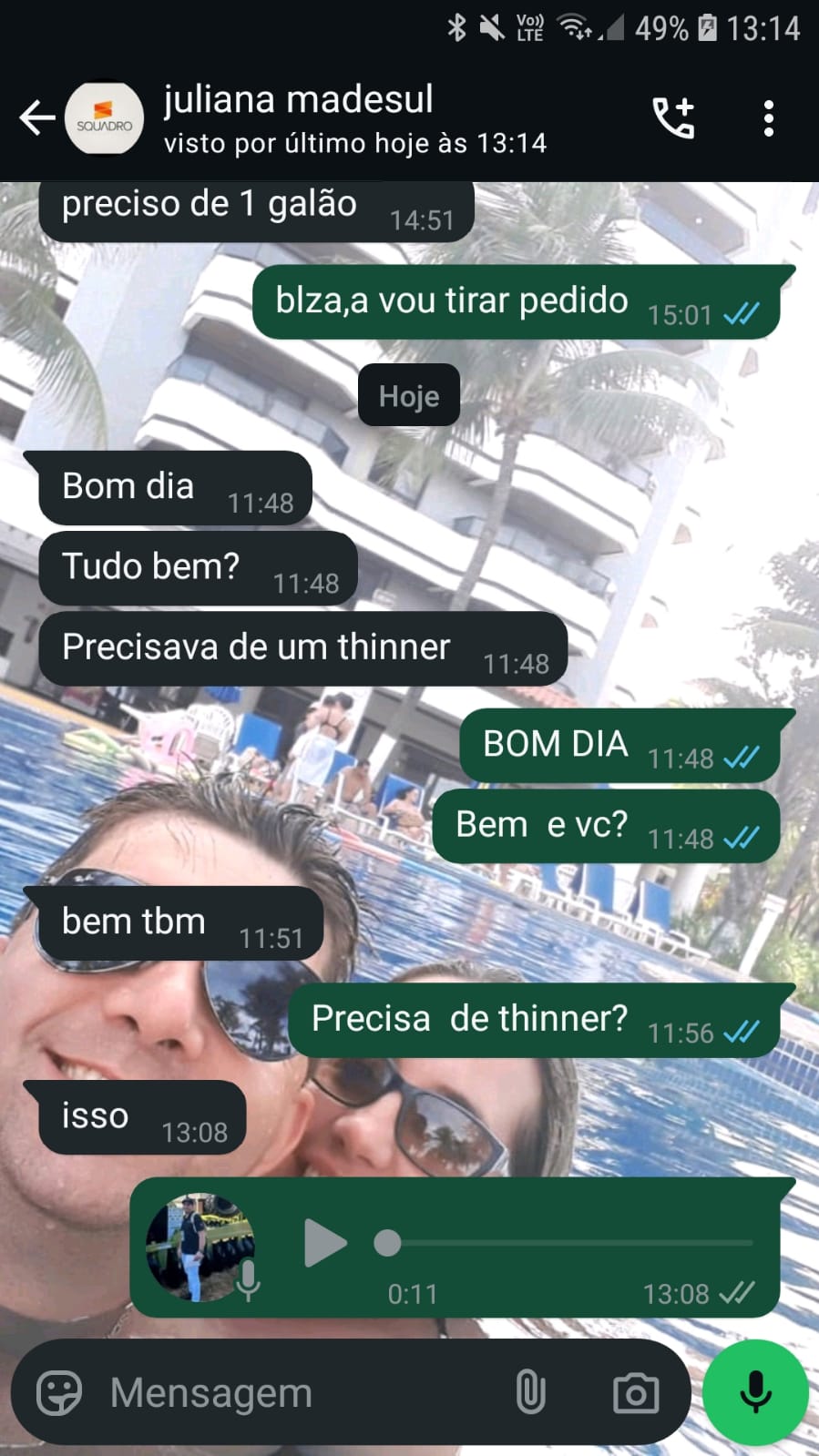819x1456 pixels.
Task: Tap the Mensagem text field
Action: pyautogui.click(x=301, y=1392)
